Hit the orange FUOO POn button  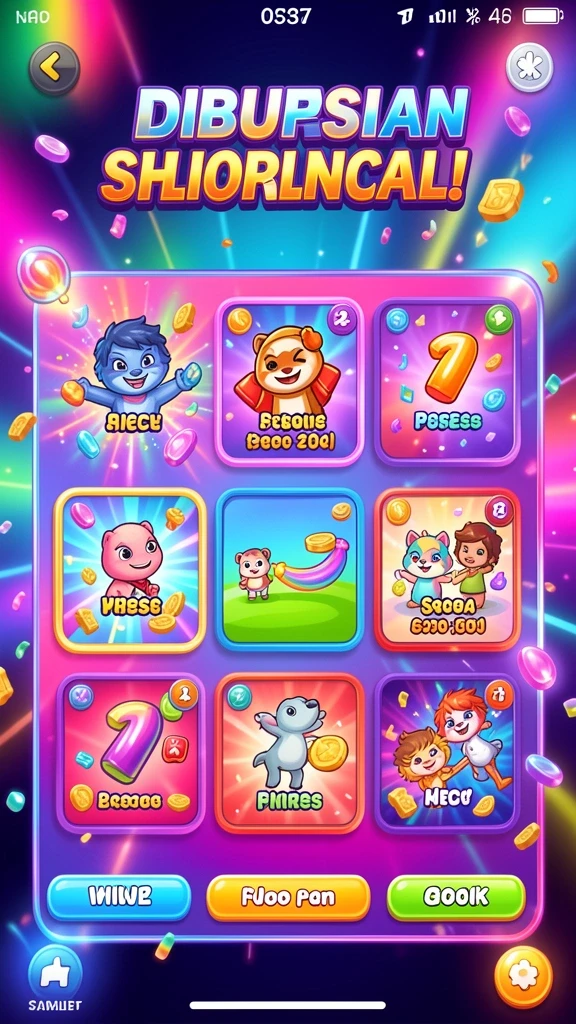coord(288,897)
